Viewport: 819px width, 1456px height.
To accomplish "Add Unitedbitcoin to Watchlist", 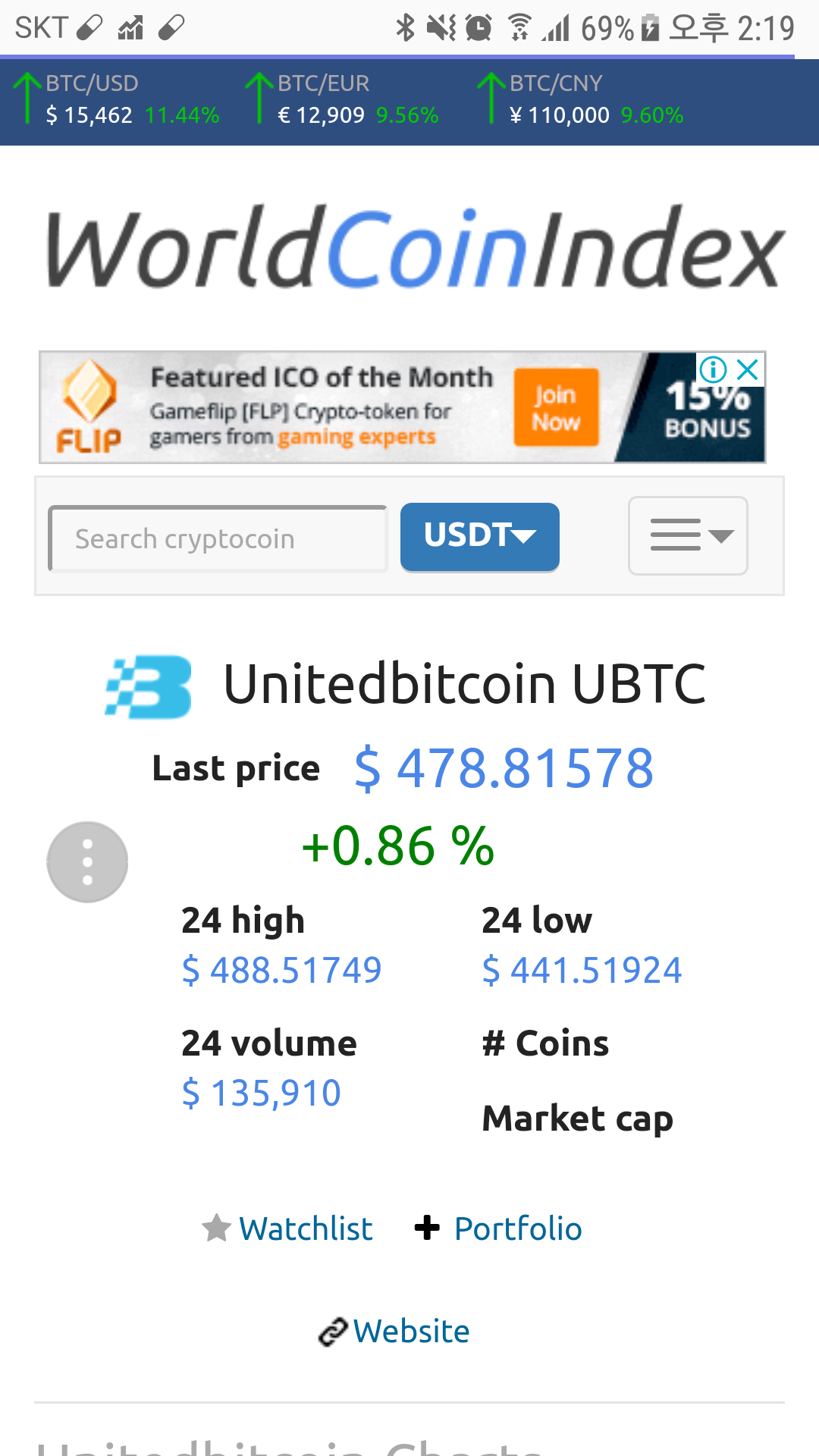I will tap(288, 1228).
